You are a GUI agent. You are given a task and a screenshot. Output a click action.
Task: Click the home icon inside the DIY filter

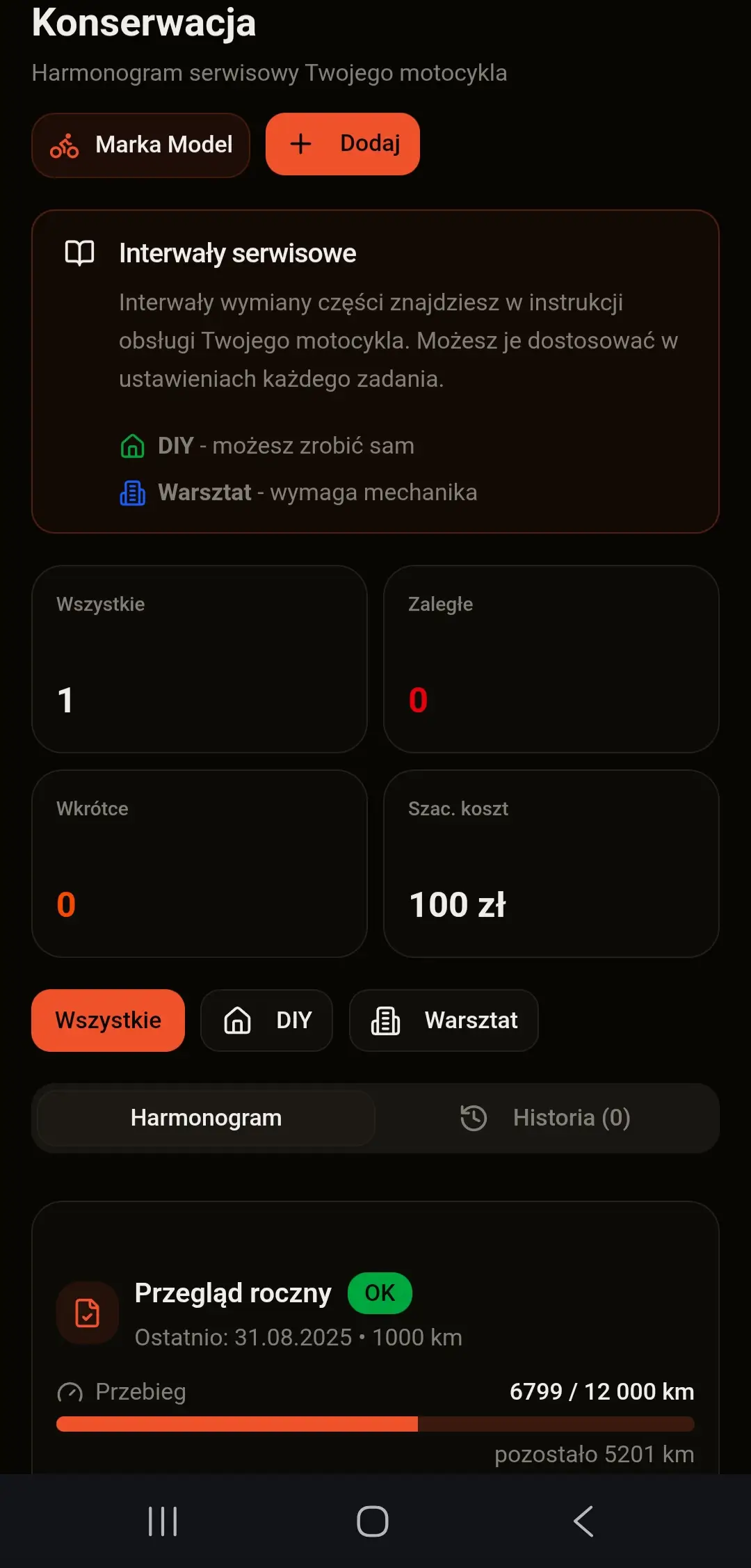click(237, 1020)
